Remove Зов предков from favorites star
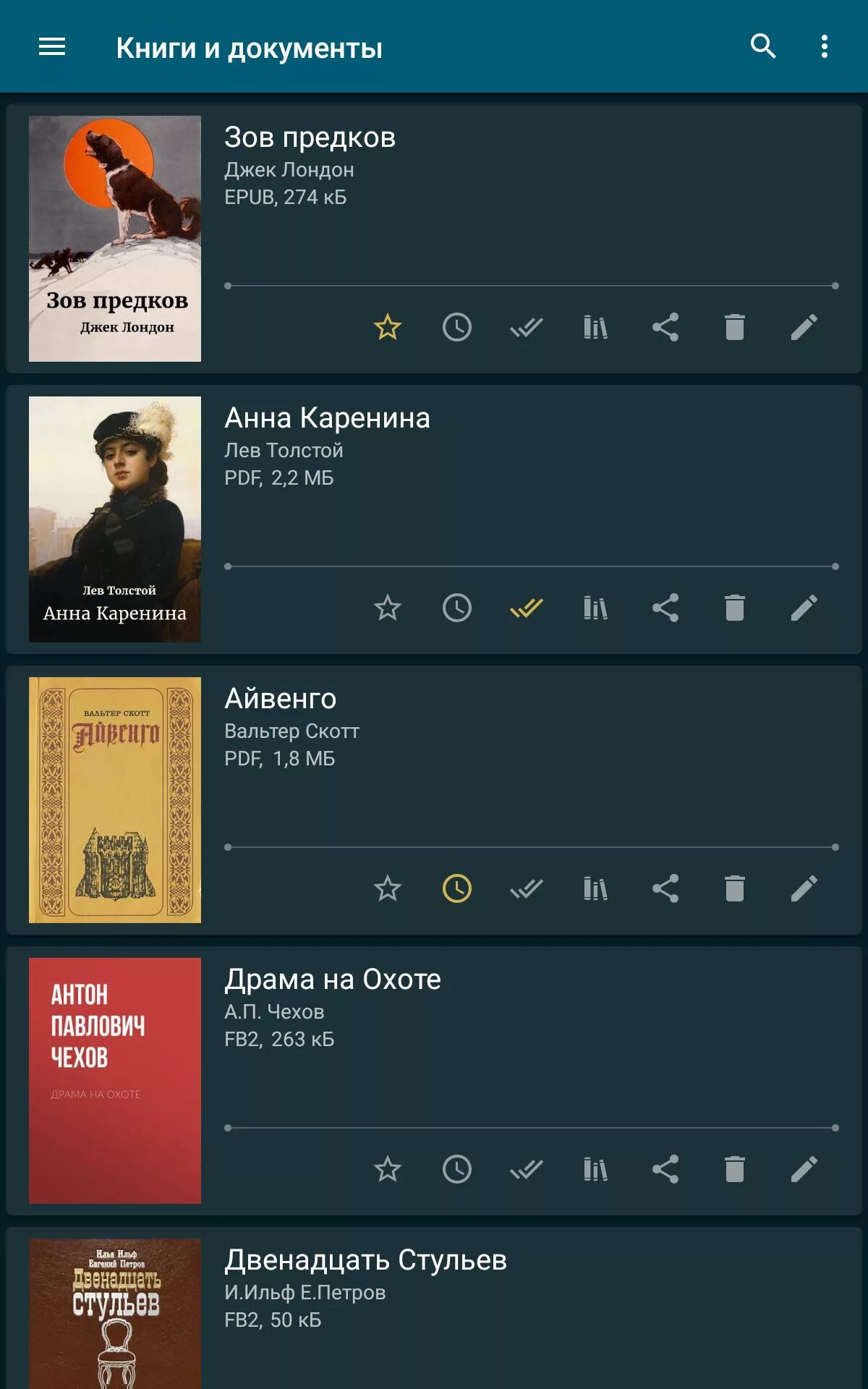 coord(388,327)
